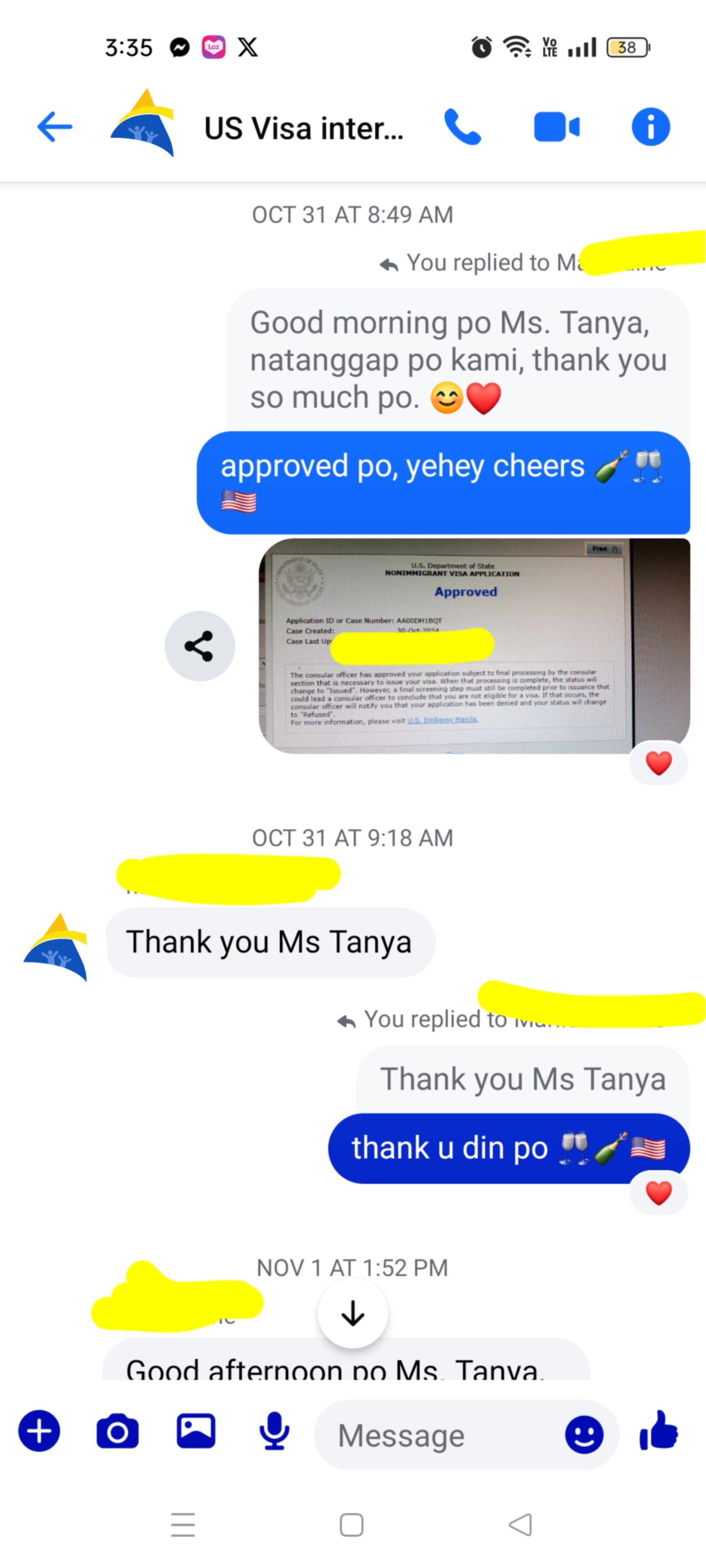
Task: Jump to the latest messages arrow
Action: click(353, 1313)
